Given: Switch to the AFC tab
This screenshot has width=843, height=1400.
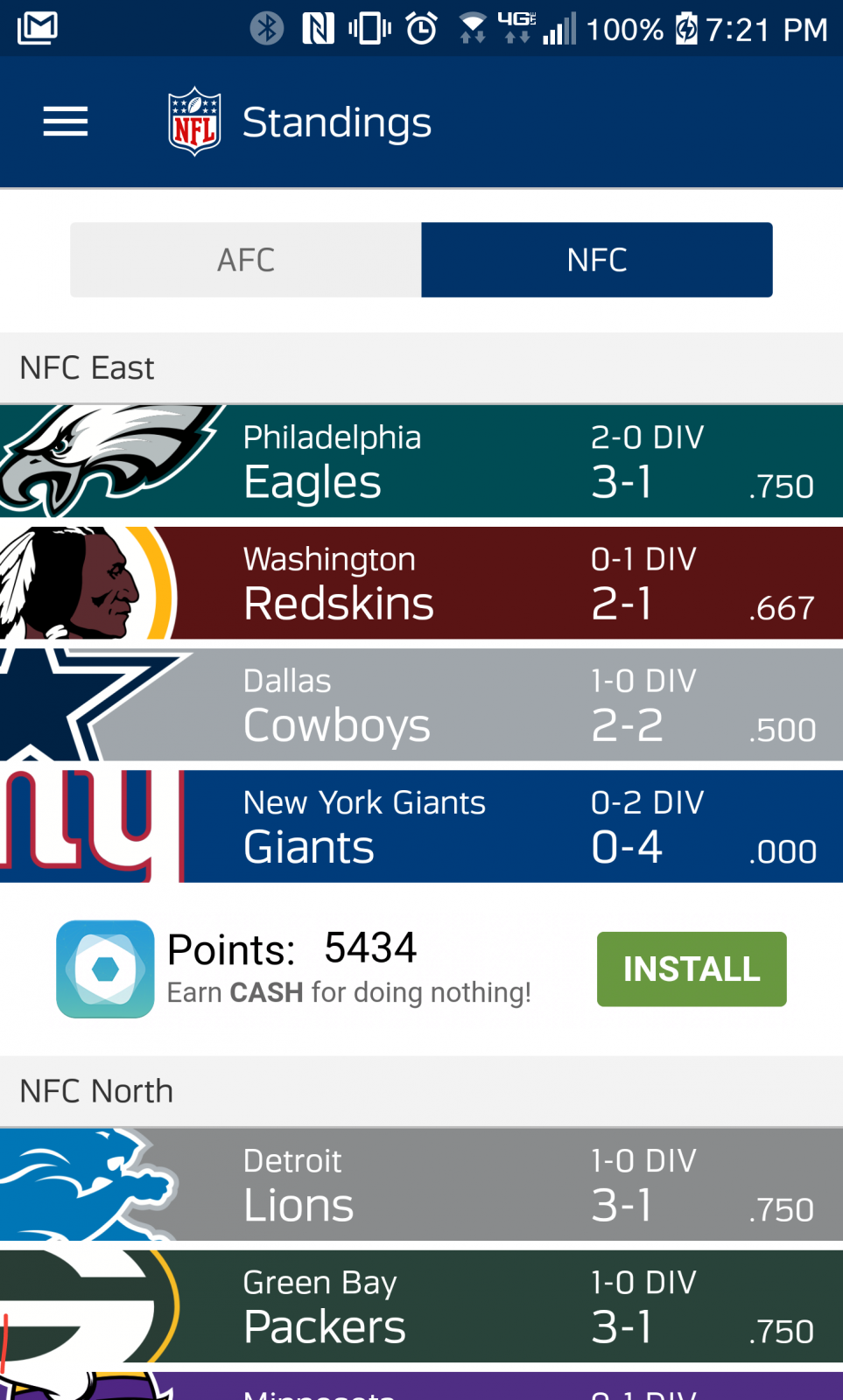Looking at the screenshot, I should point(246,260).
